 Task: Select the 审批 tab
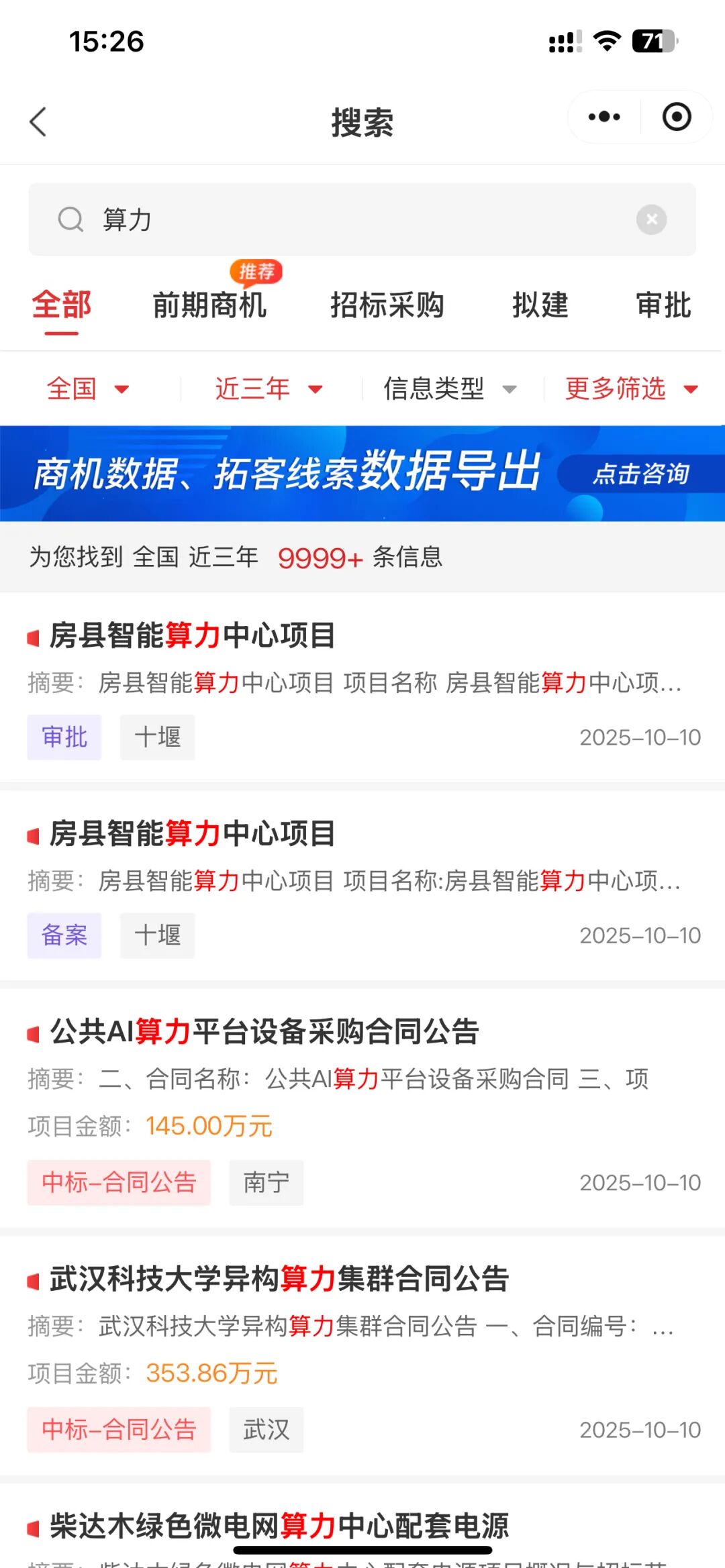point(663,305)
